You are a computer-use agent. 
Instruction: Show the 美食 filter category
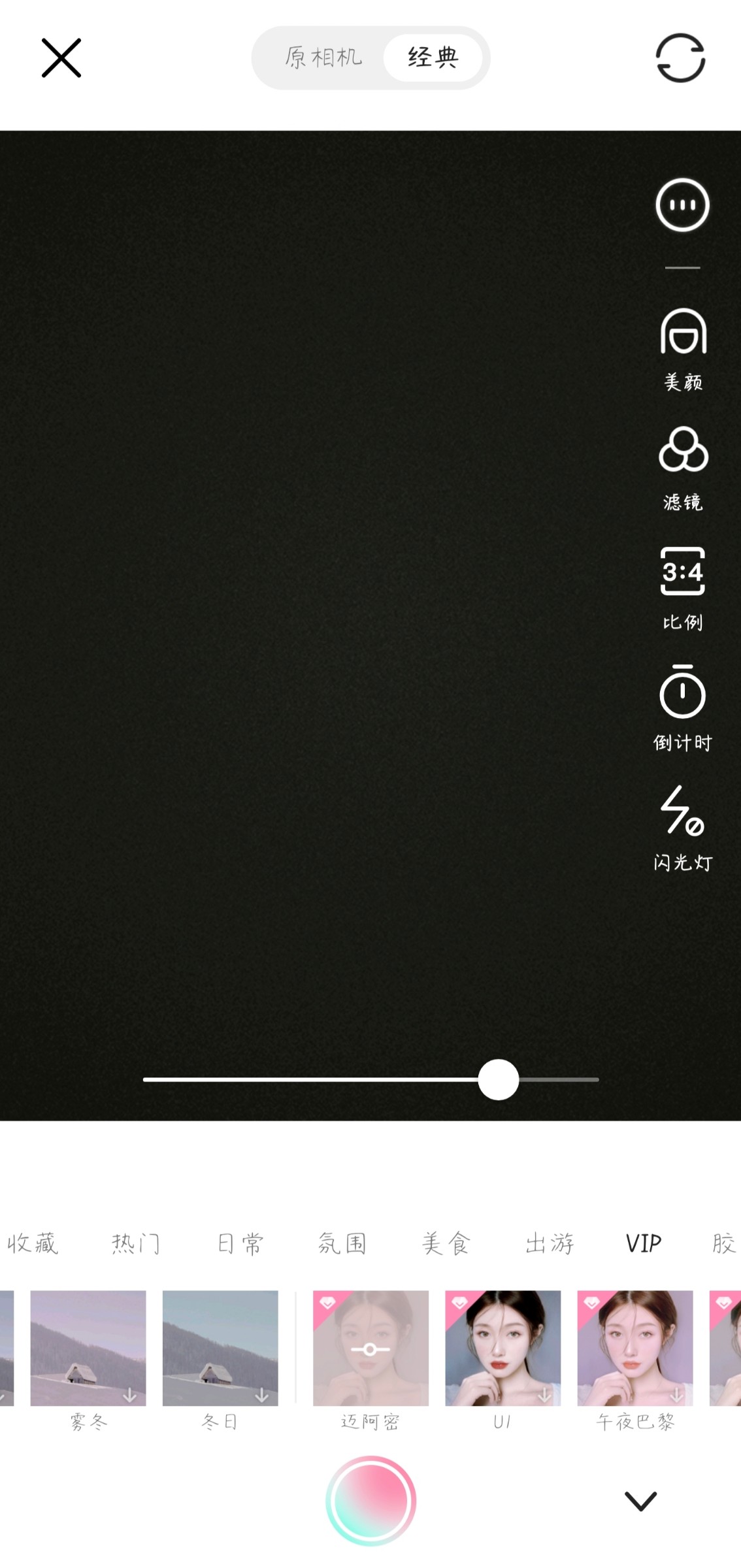tap(446, 1243)
